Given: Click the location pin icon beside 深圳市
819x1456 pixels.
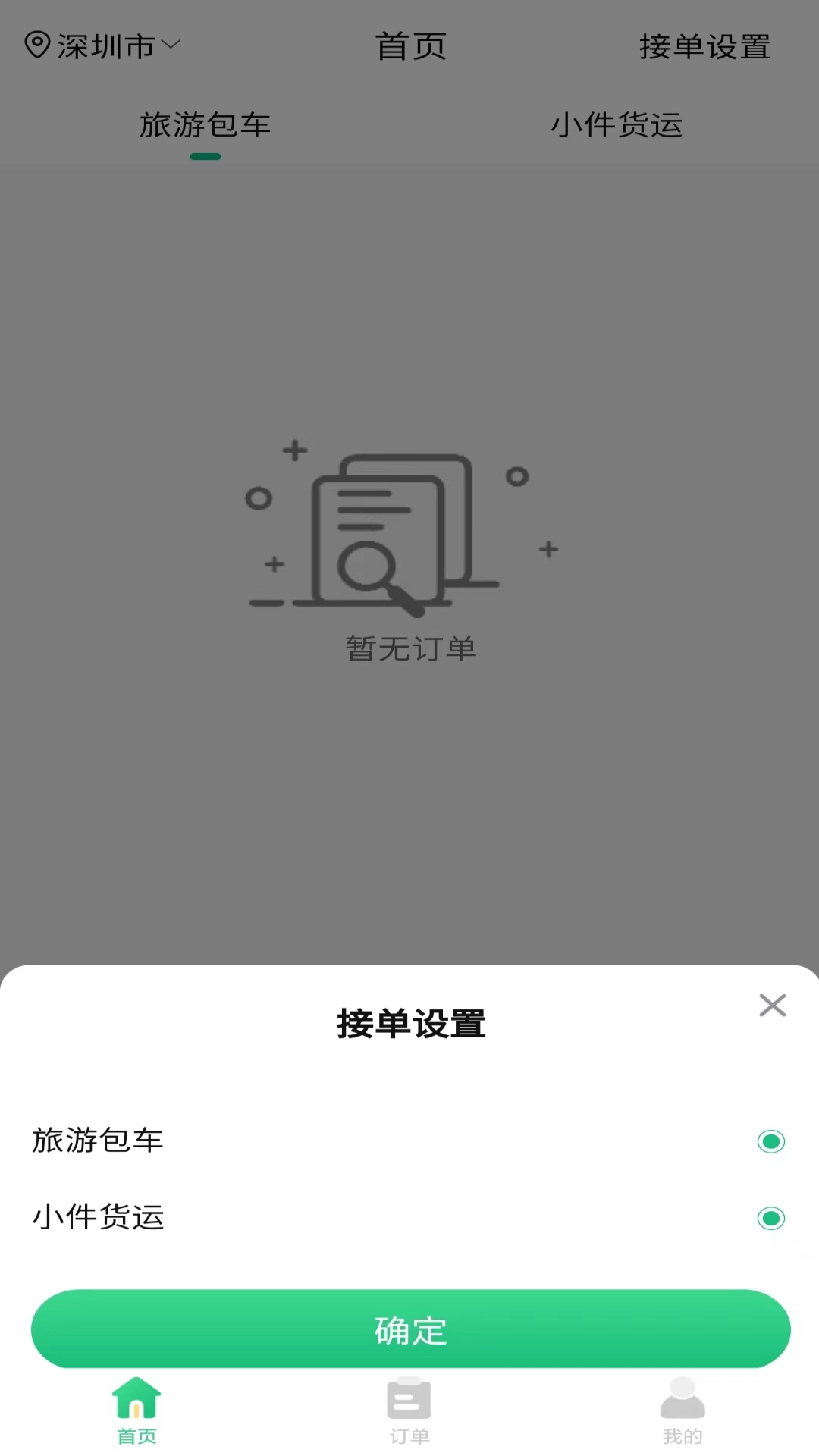Looking at the screenshot, I should point(36,45).
